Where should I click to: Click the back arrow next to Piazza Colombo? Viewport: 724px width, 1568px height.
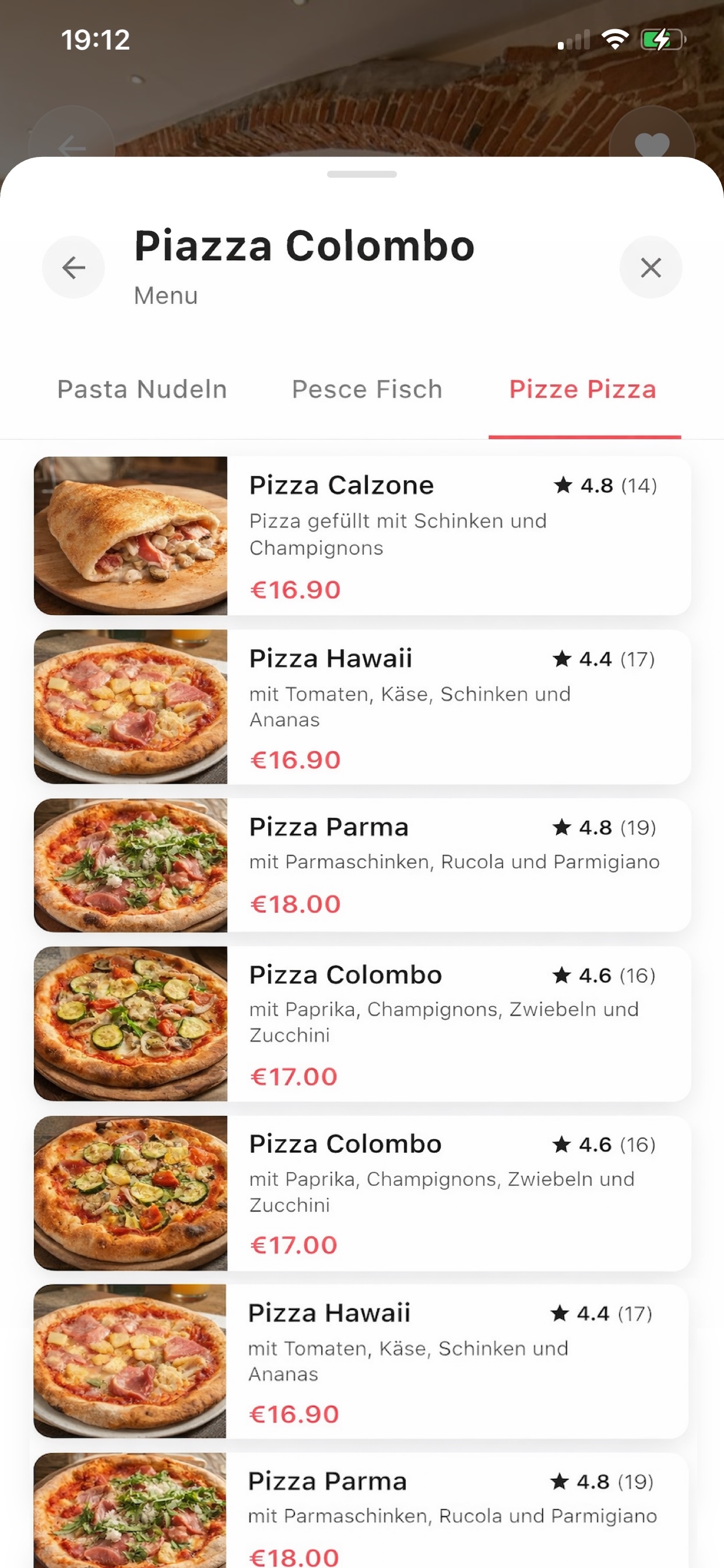coord(72,267)
